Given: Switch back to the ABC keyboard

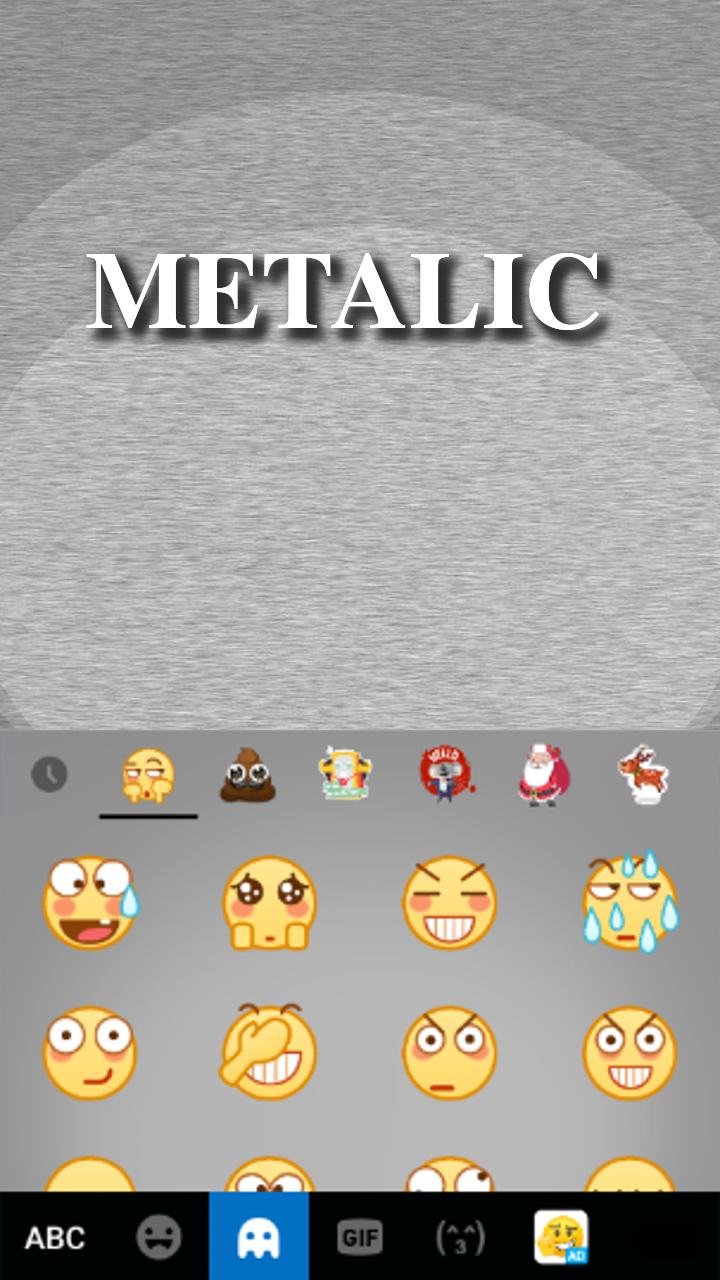Looking at the screenshot, I should click(x=54, y=1238).
